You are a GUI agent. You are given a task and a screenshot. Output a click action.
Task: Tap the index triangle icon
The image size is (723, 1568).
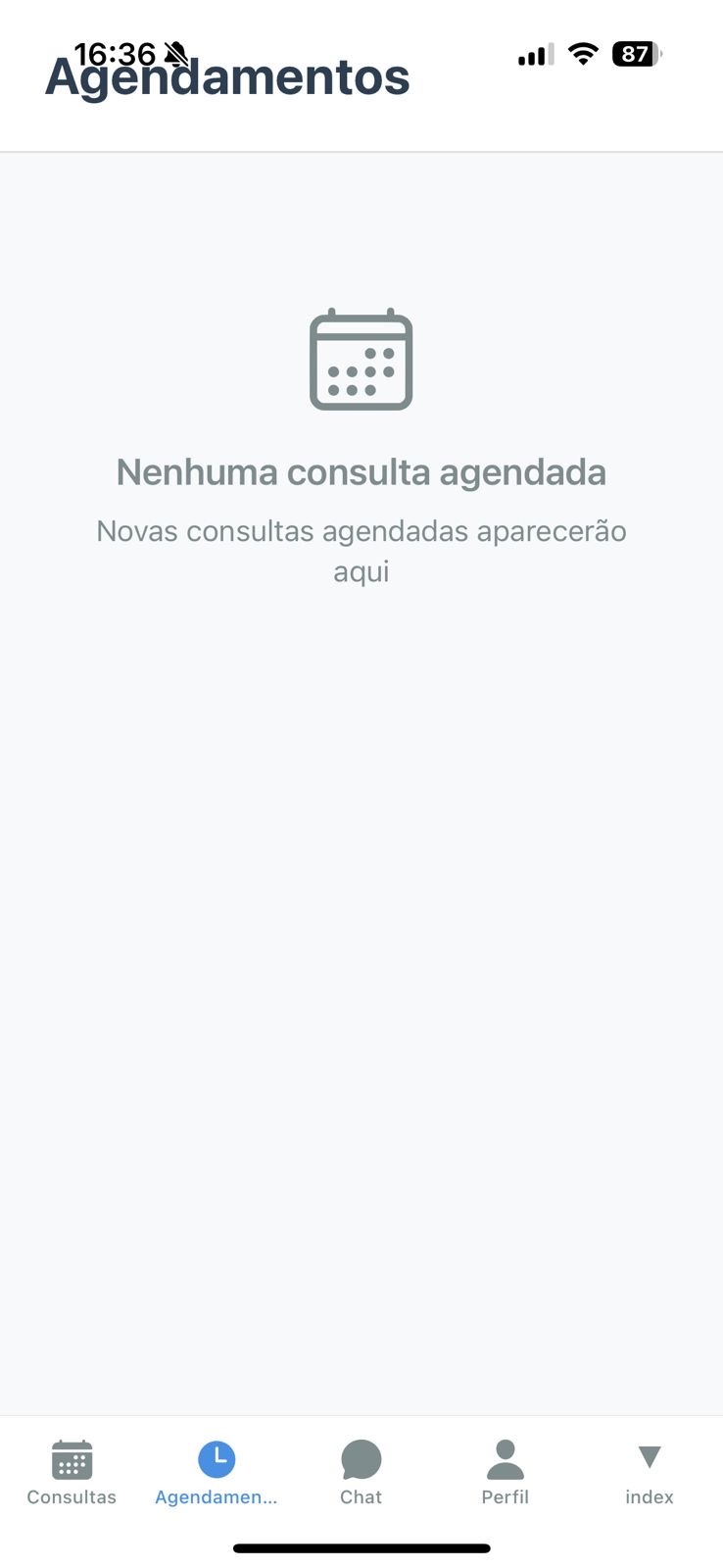[650, 1458]
